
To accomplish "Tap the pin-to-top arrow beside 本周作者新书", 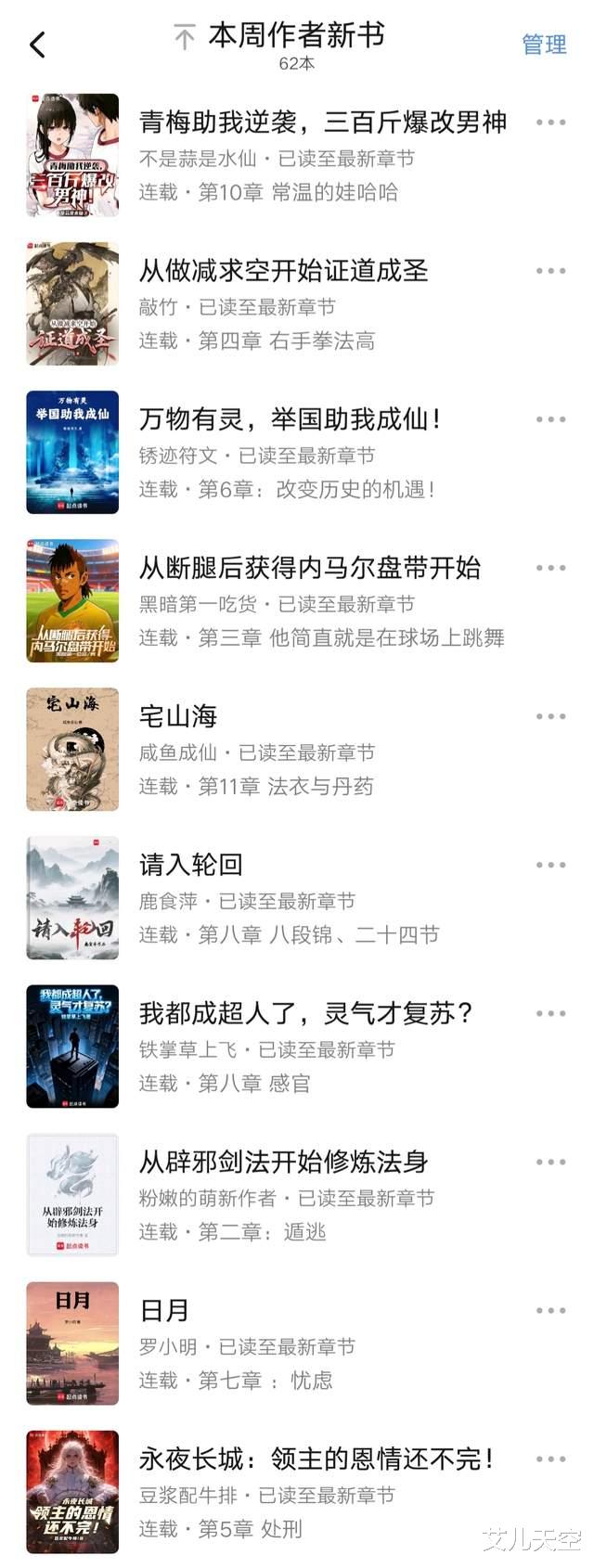I will point(185,38).
